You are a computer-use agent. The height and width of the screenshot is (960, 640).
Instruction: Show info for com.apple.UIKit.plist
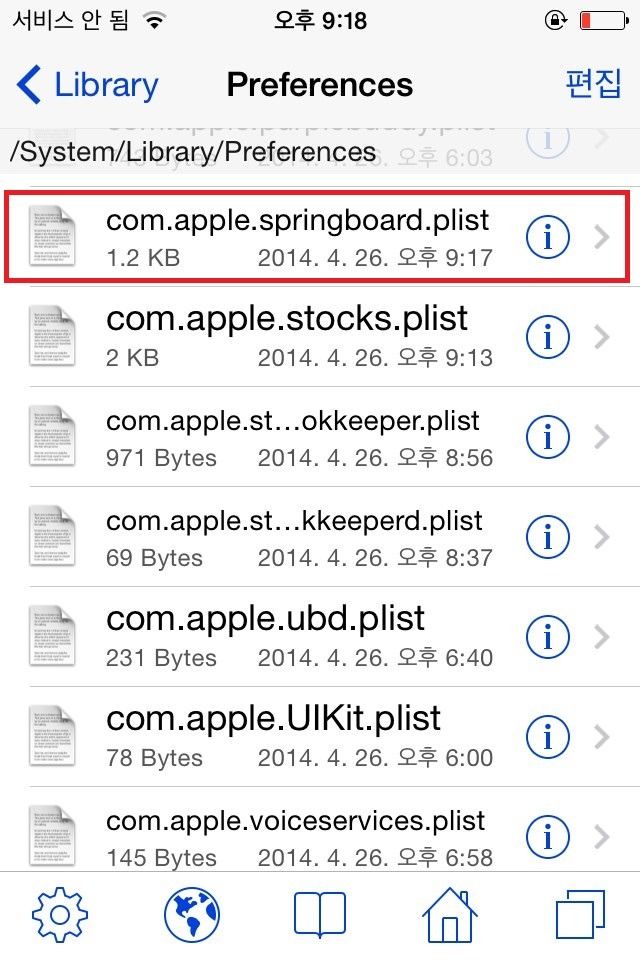(547, 737)
